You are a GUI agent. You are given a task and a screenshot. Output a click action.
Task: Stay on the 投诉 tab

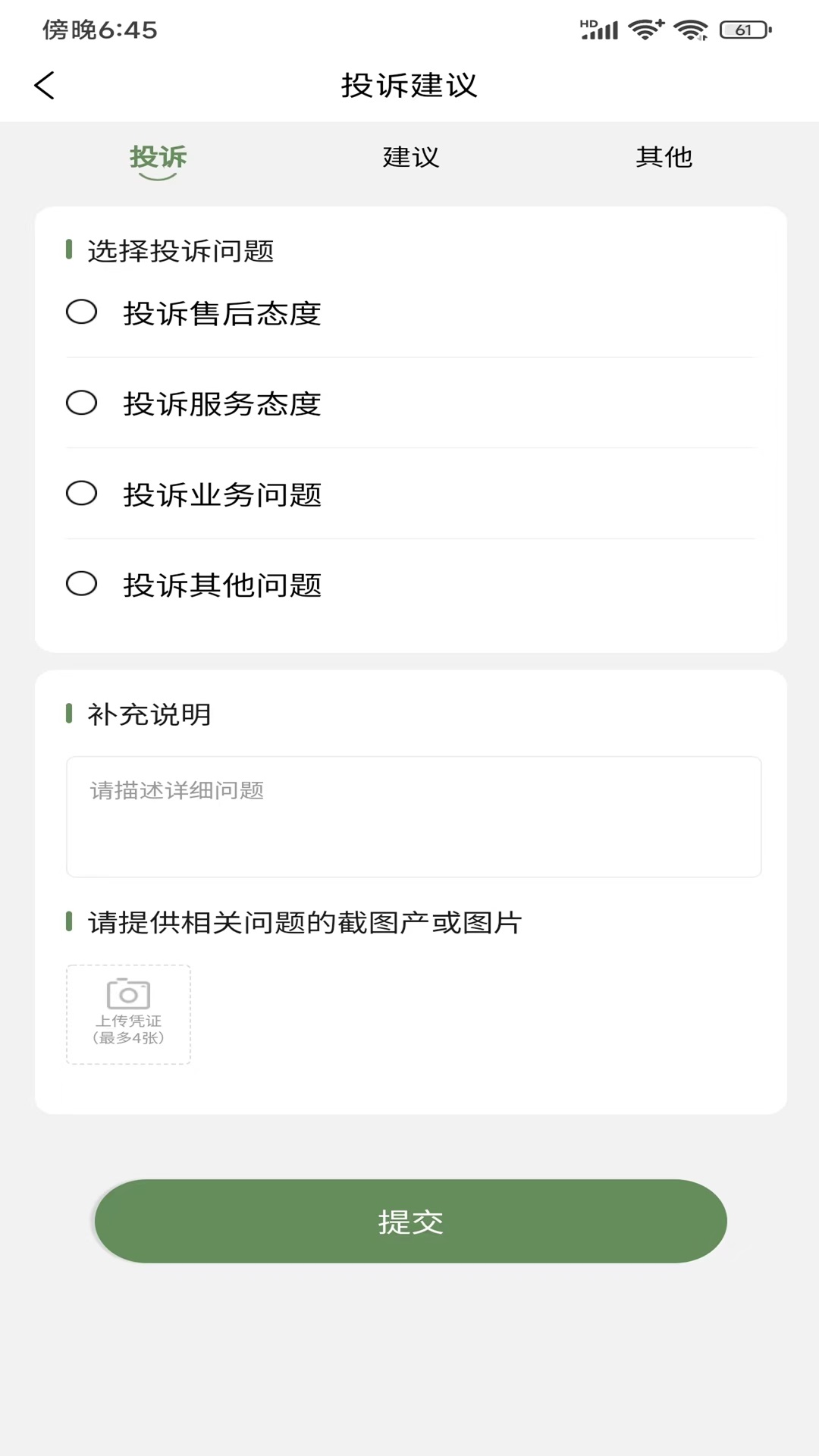(157, 158)
